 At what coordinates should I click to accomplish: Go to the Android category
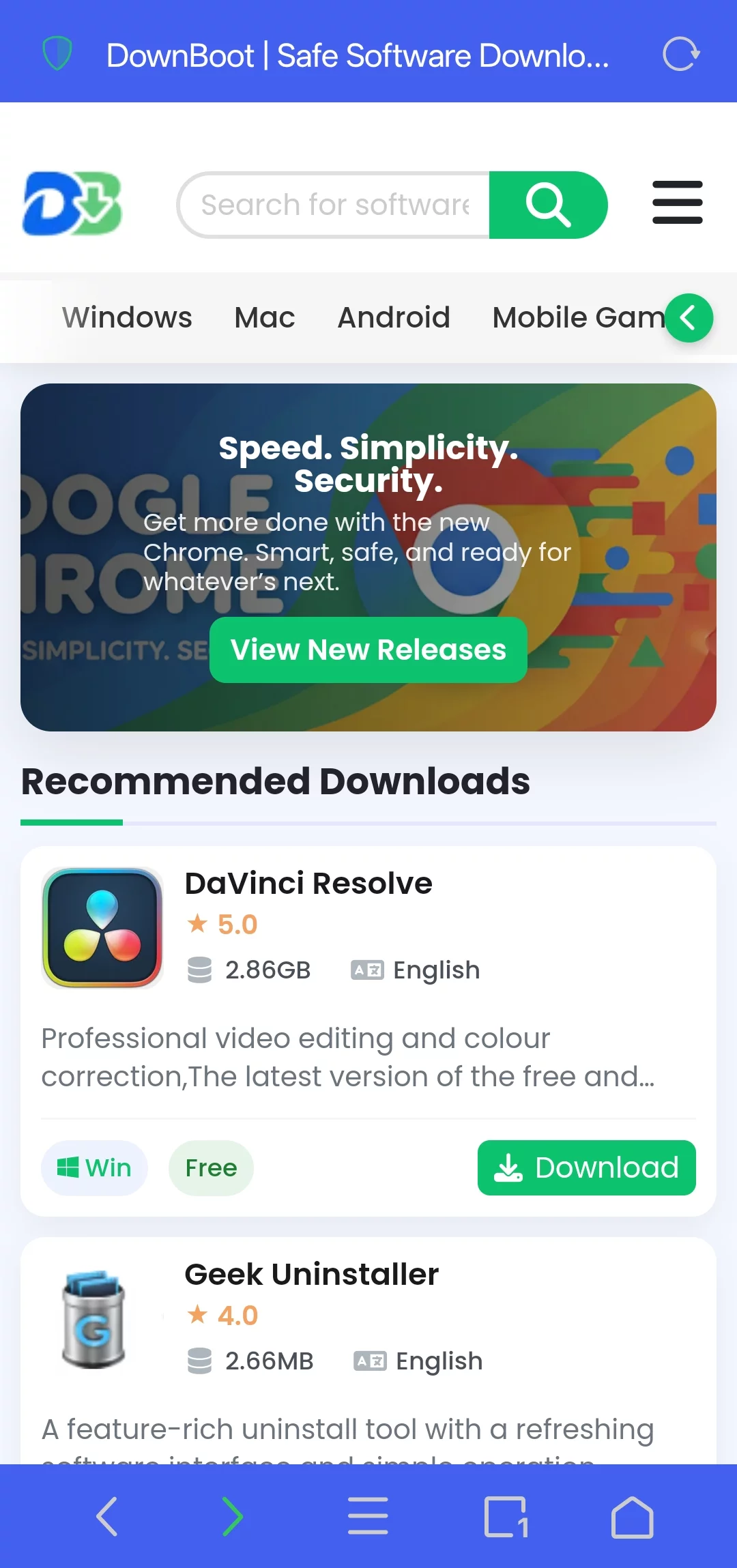(x=394, y=317)
